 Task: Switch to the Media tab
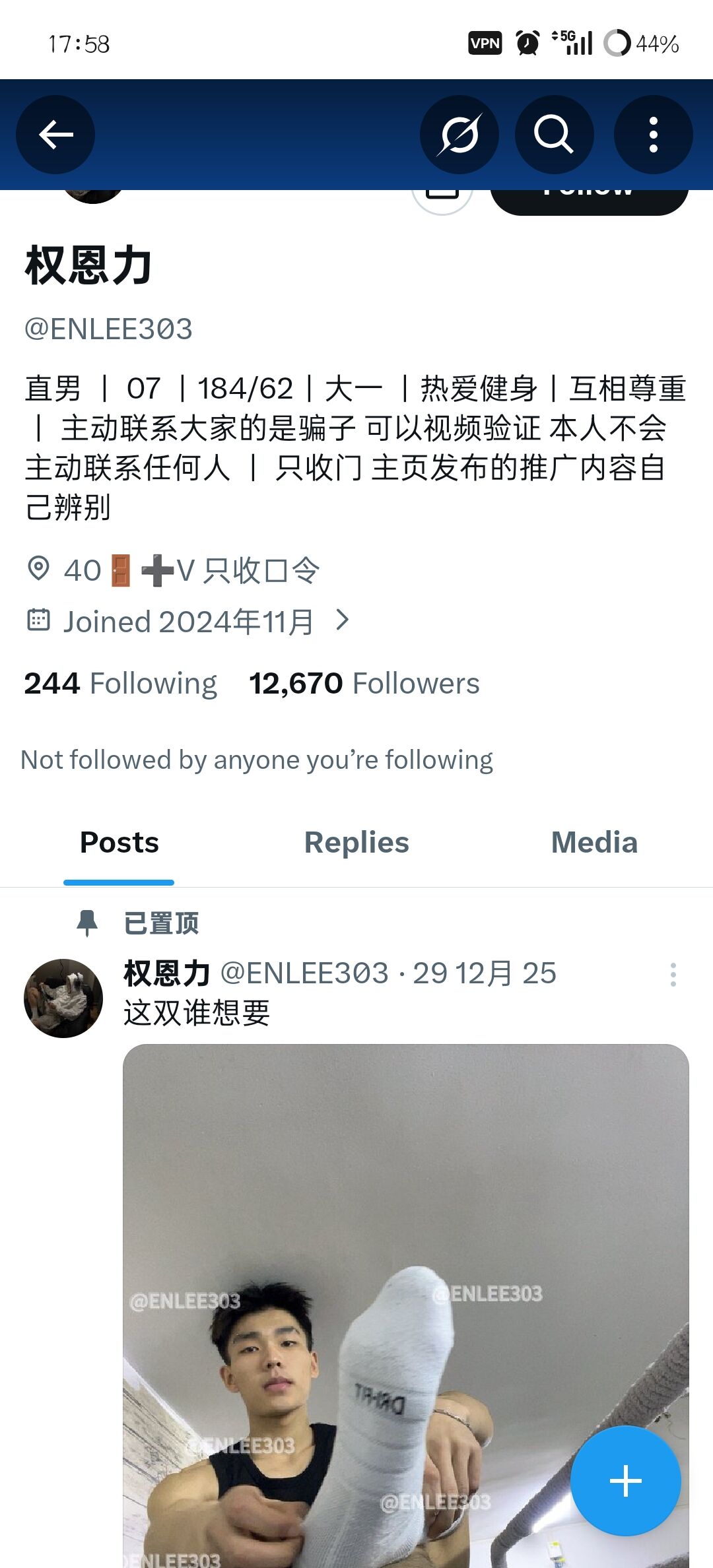pos(594,843)
